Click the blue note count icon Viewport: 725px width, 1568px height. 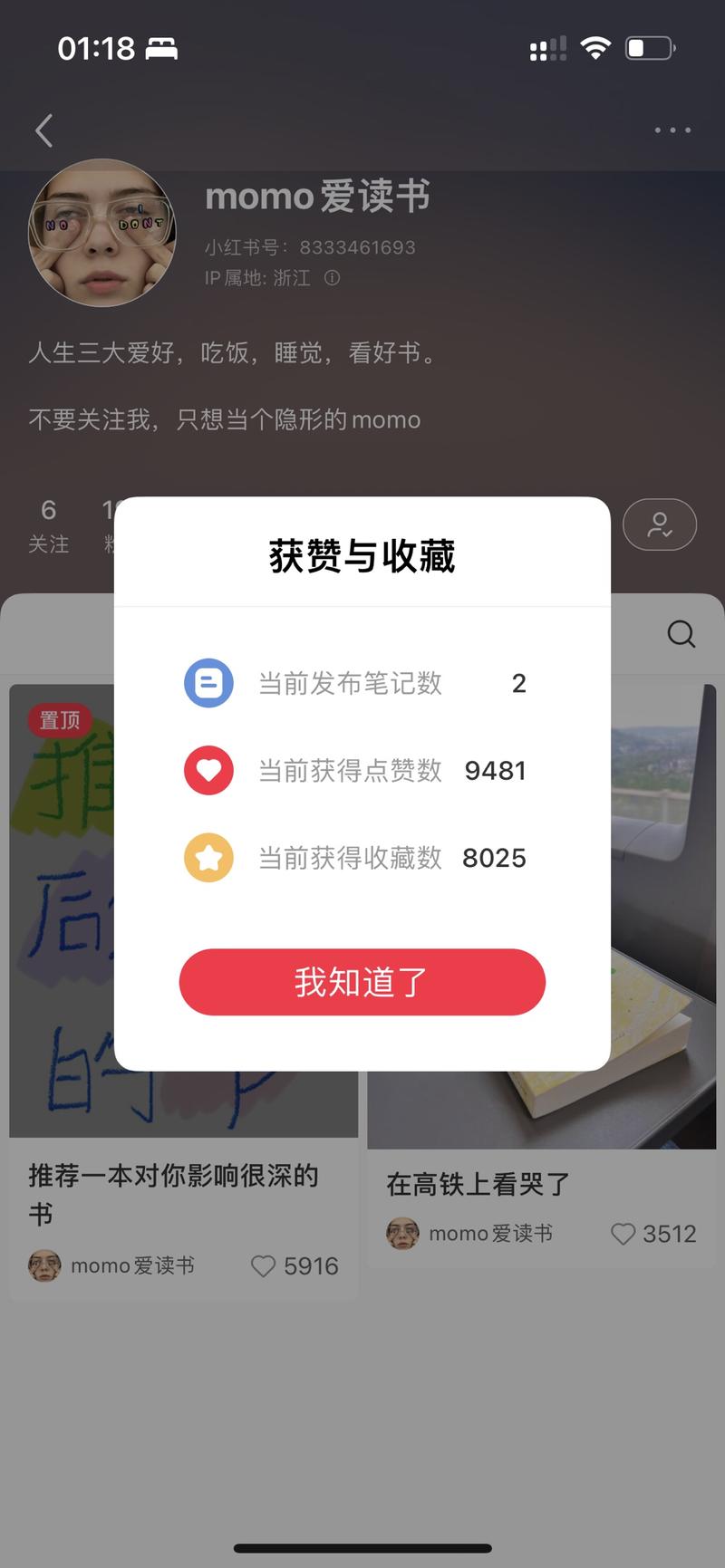click(x=208, y=683)
